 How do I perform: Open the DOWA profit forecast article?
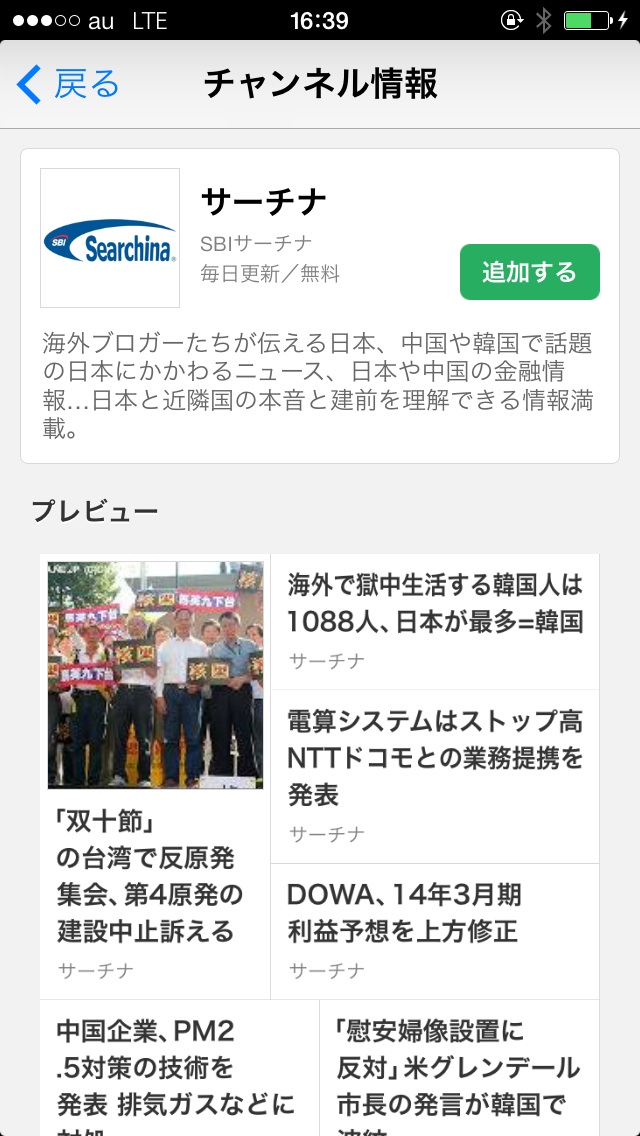435,932
